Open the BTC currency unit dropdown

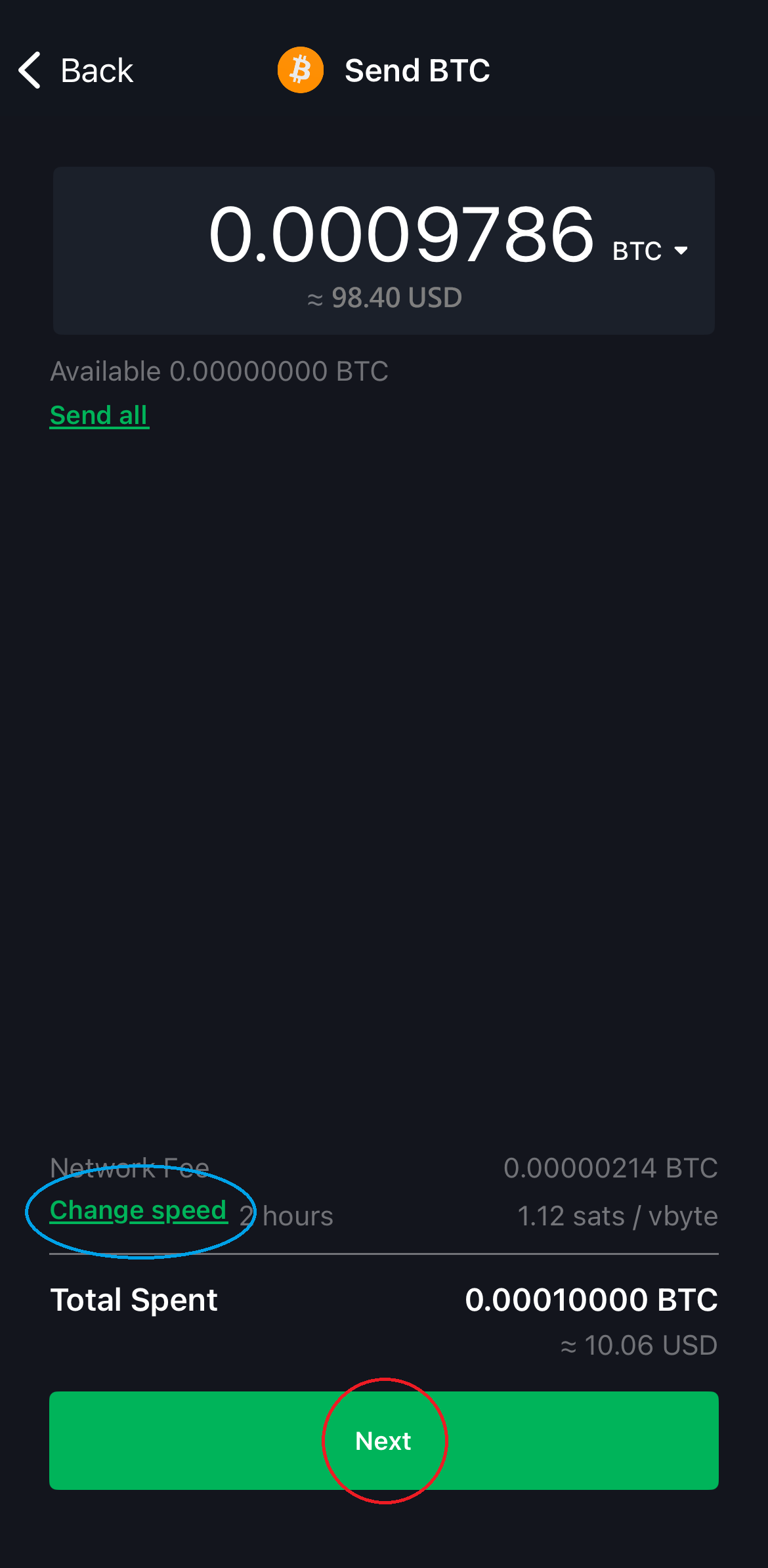coord(651,251)
